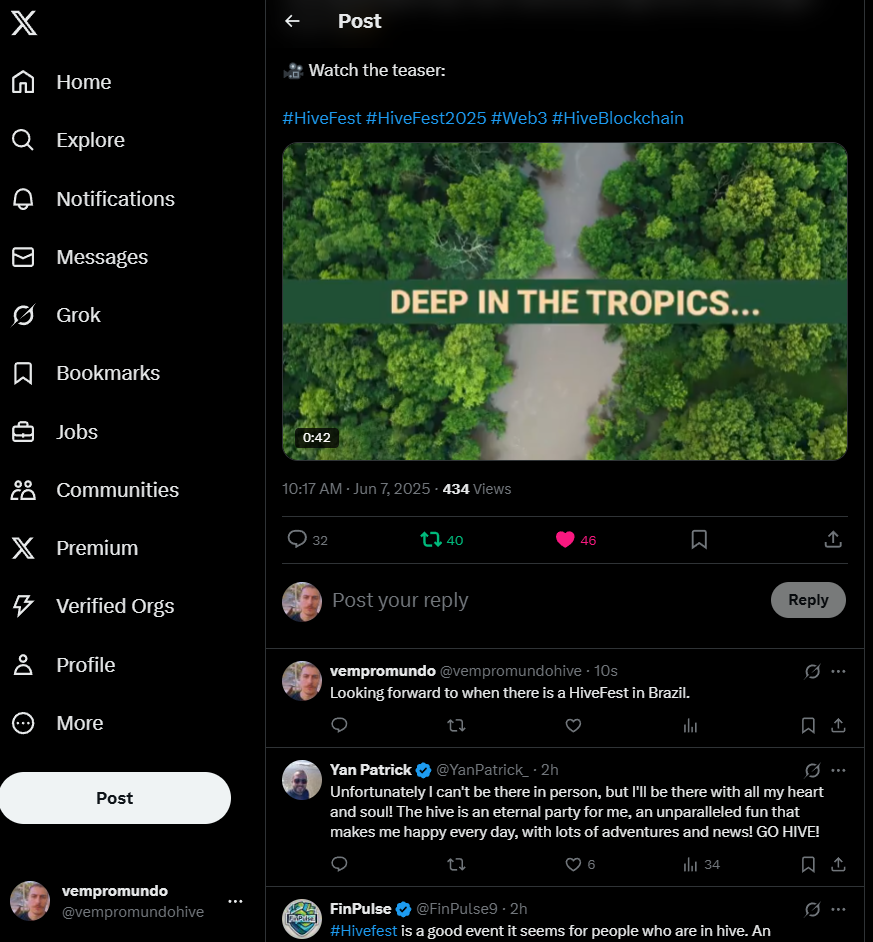Compose a new post with the Post button
The image size is (873, 942).
click(x=115, y=798)
